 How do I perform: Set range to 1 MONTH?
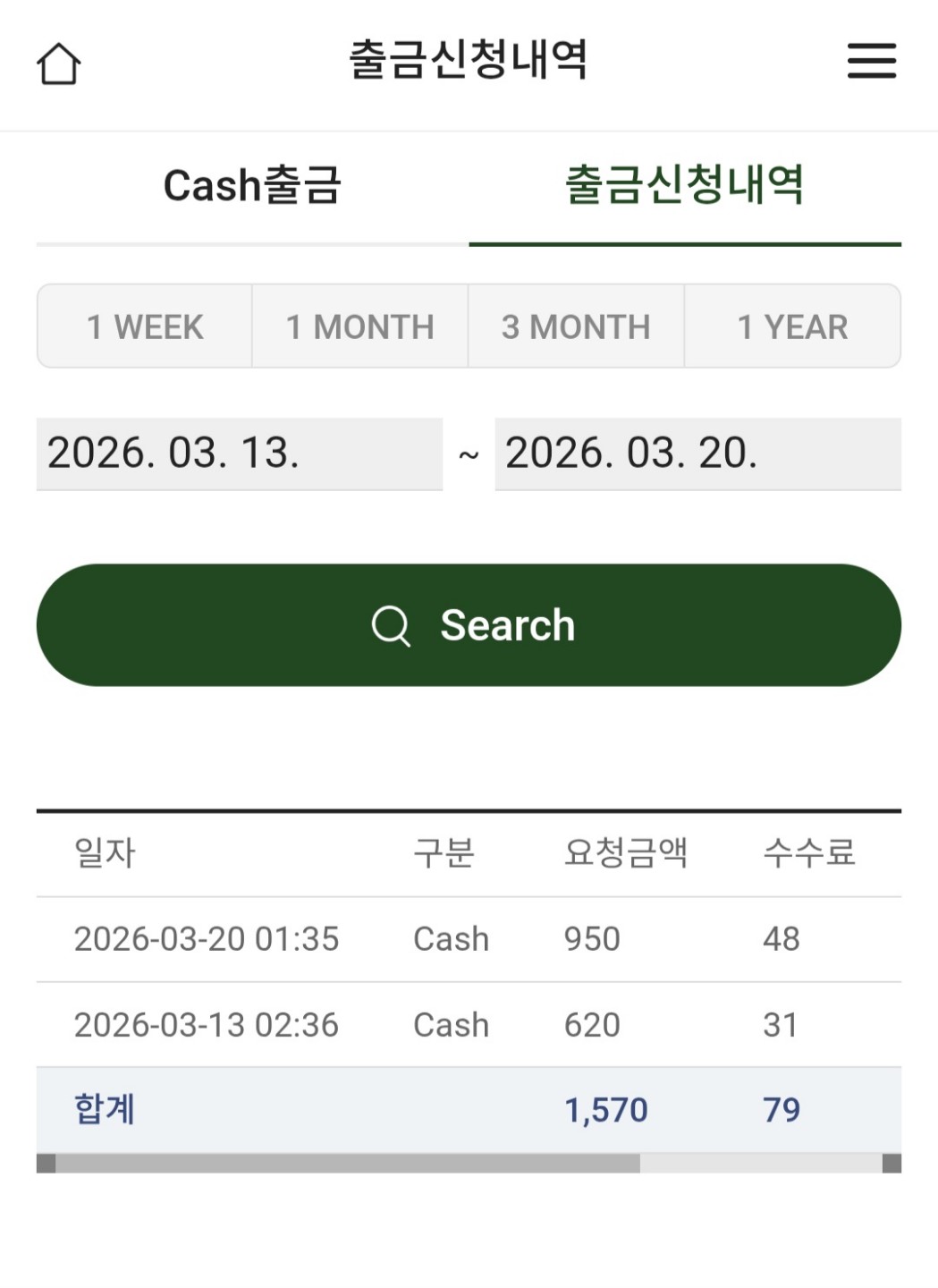(x=360, y=326)
